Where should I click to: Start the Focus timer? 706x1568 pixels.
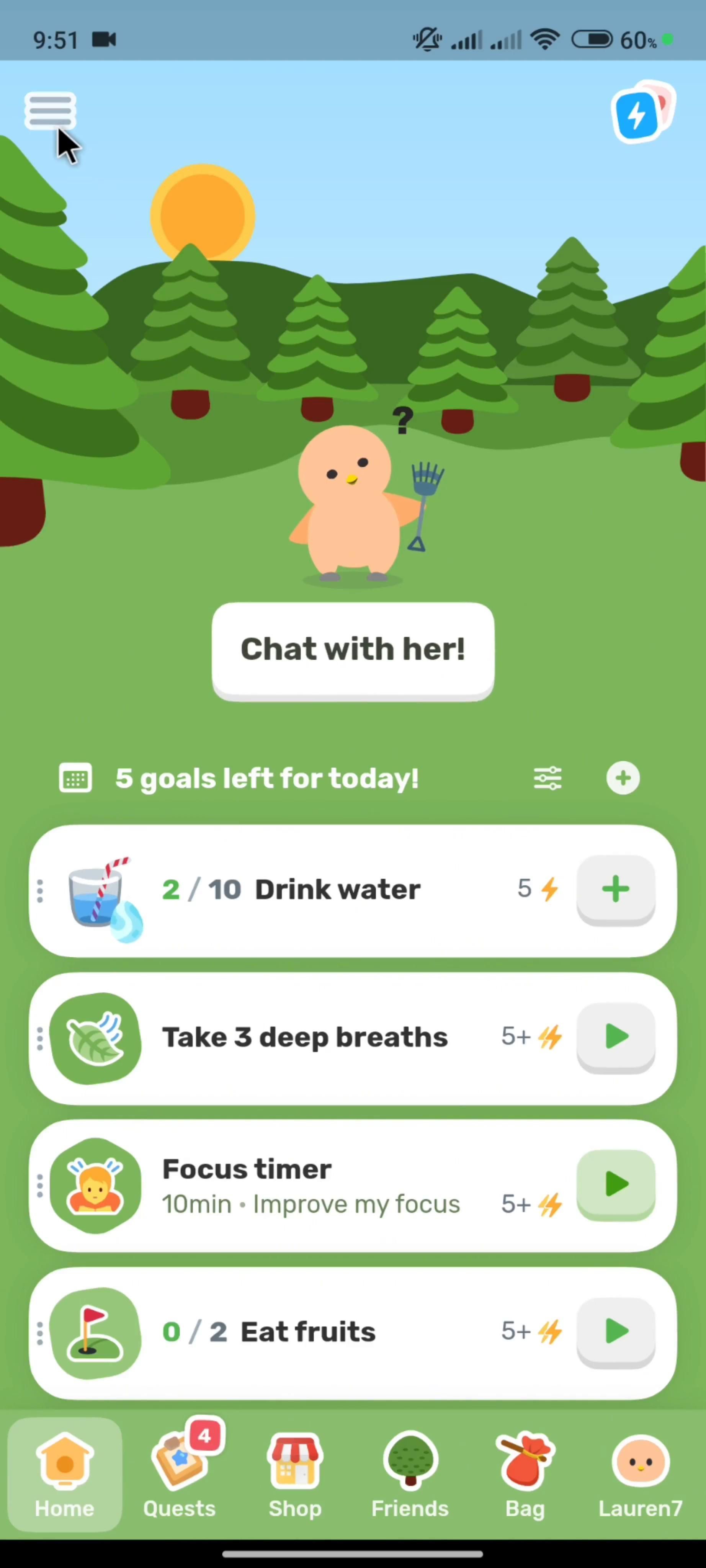pos(615,1184)
